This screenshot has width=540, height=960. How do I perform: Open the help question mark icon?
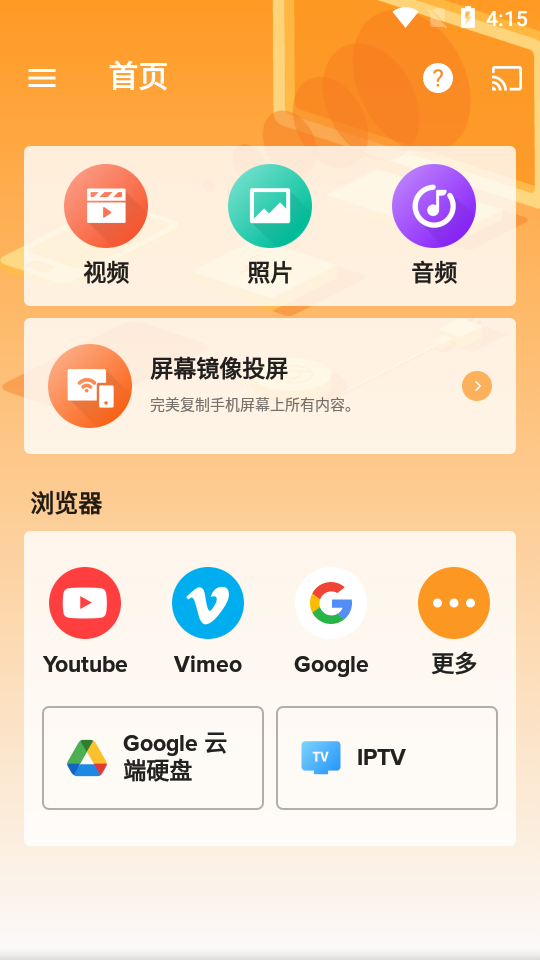coord(438,78)
